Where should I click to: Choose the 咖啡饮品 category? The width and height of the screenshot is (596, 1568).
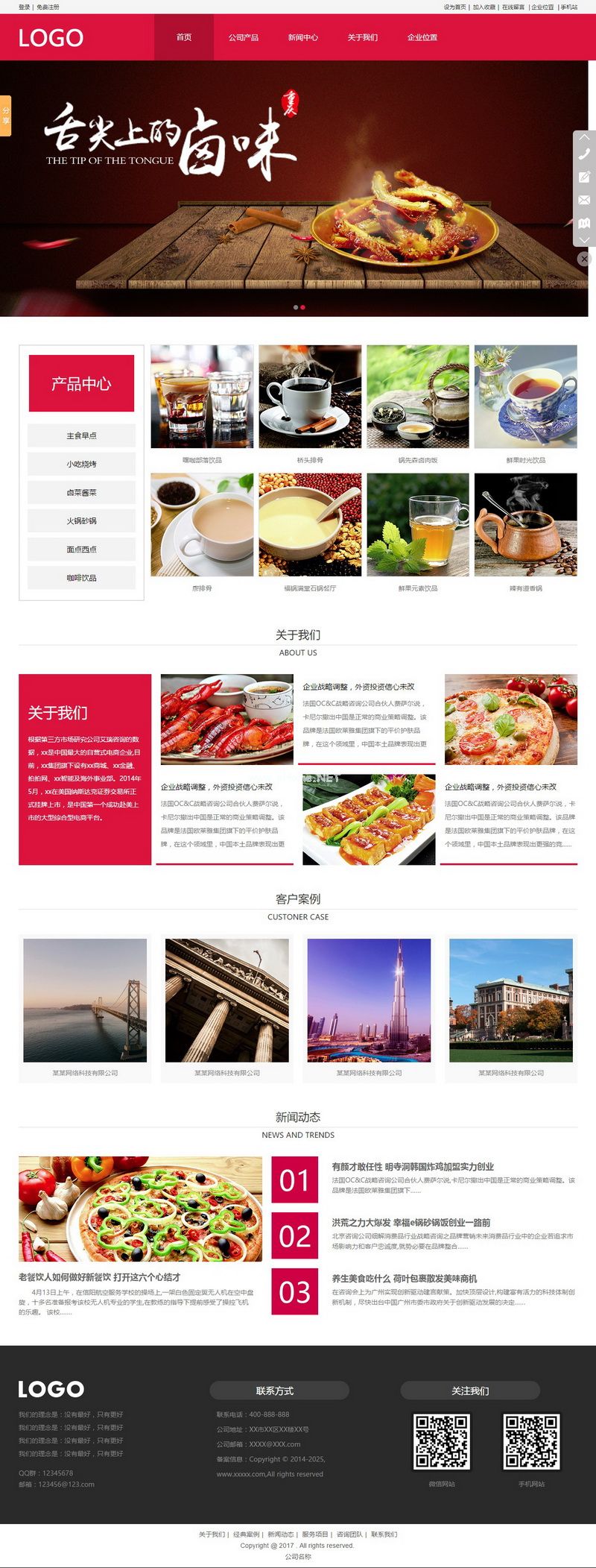click(81, 577)
